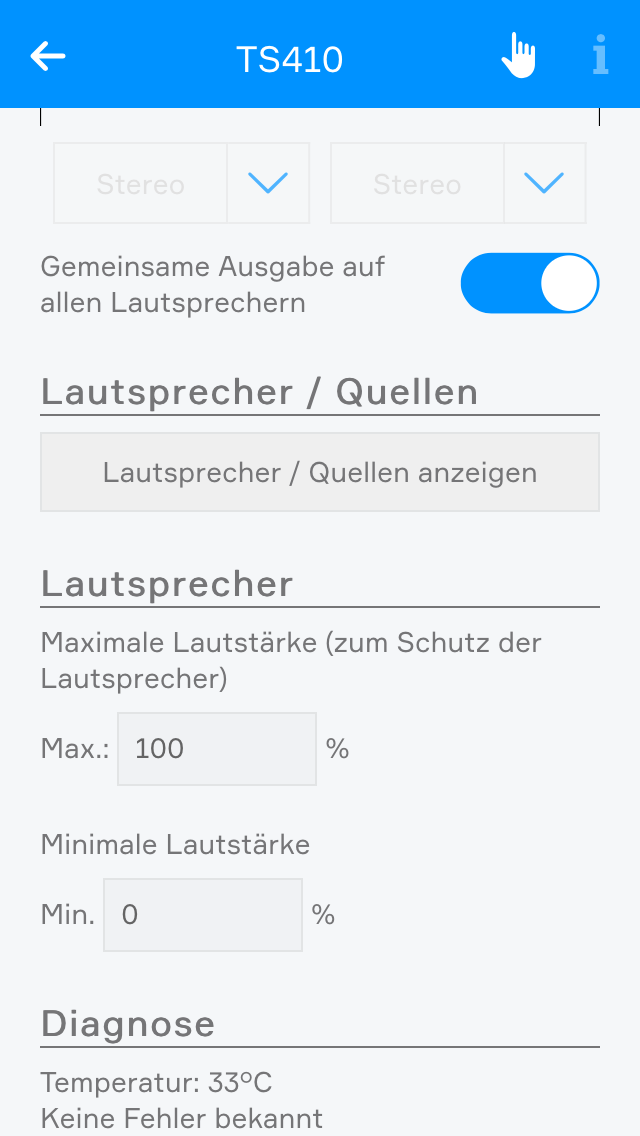This screenshot has height=1136, width=640.
Task: Tap the hand pointer icon in header
Action: pos(518,56)
